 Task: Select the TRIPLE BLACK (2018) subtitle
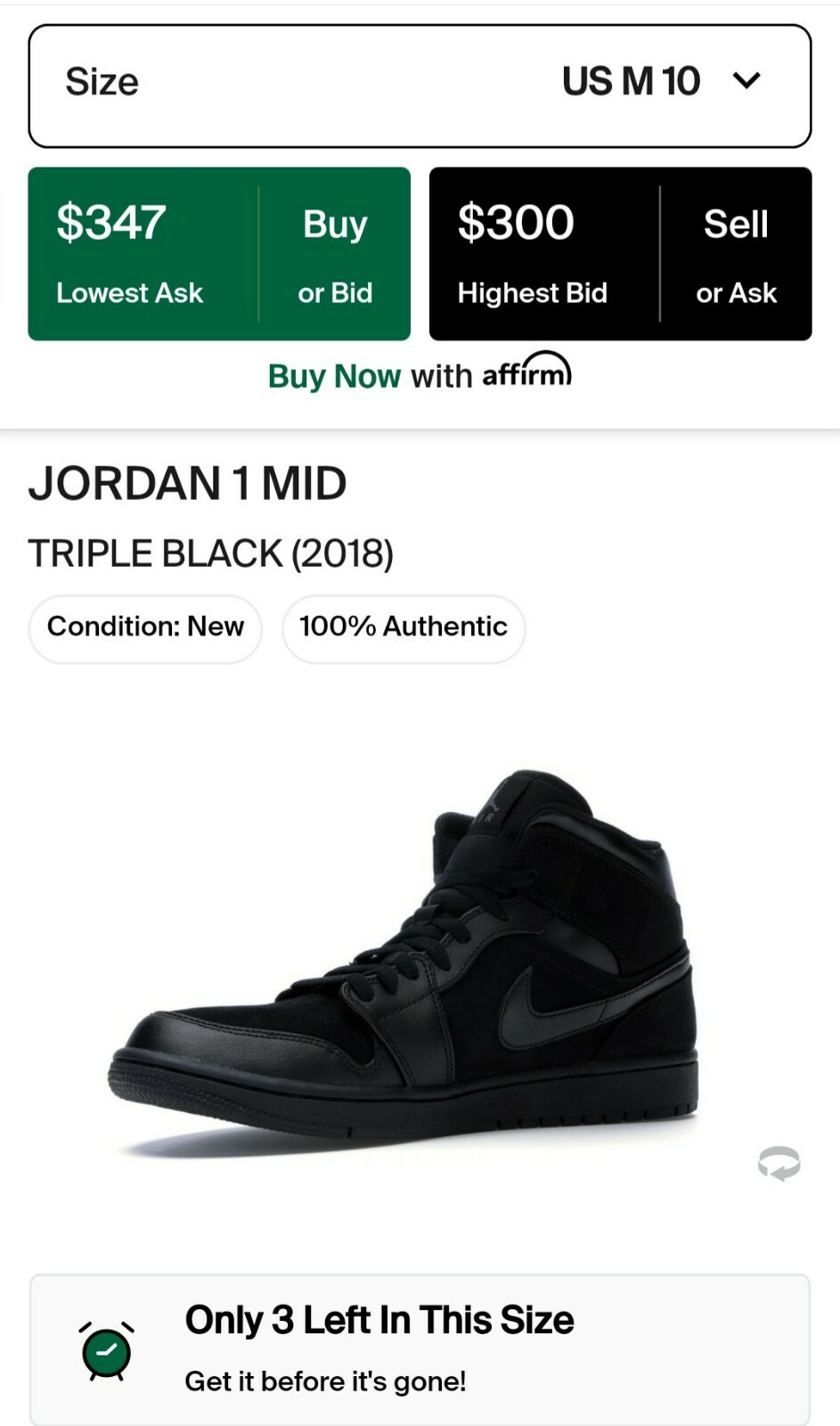pos(213,553)
